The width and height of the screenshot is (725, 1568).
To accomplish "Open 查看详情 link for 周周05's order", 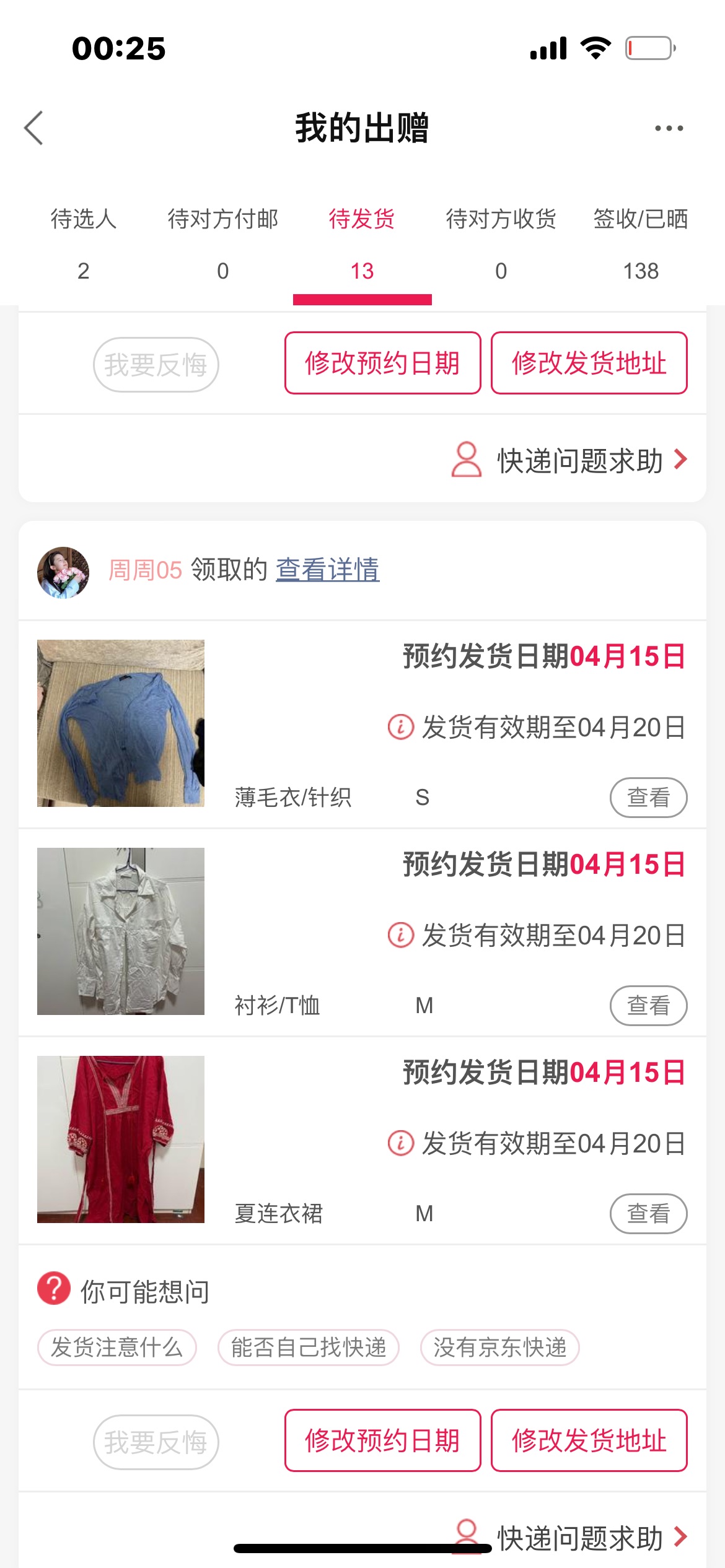I will click(x=327, y=570).
